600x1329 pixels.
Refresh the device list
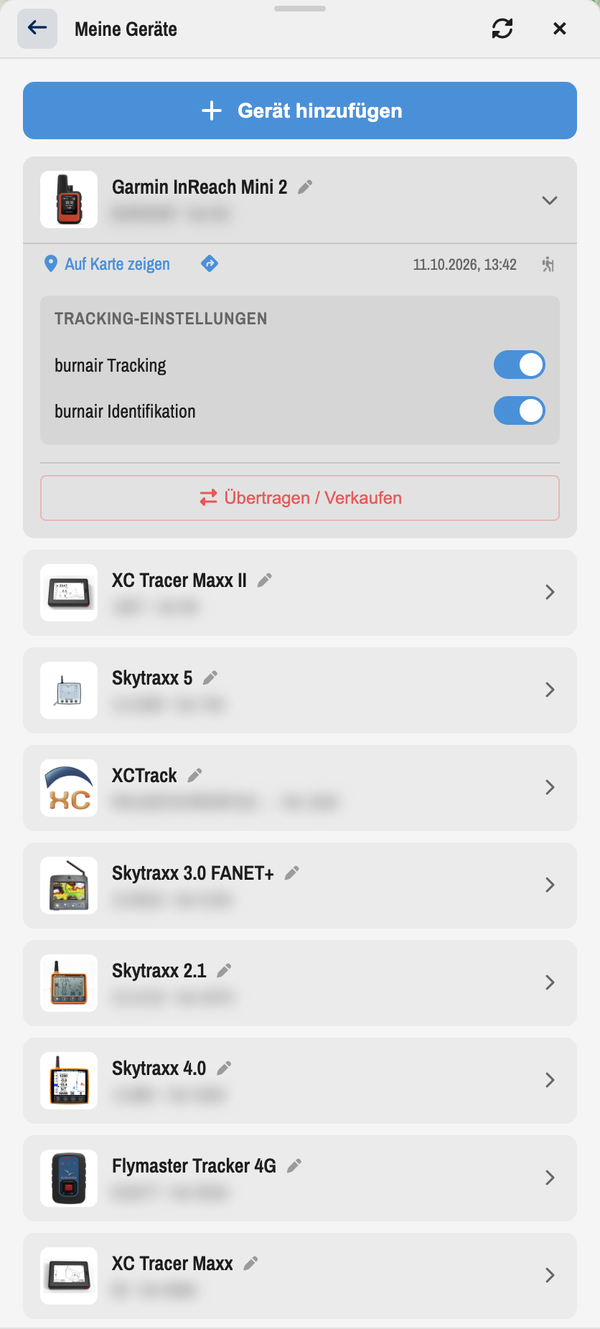[x=502, y=29]
